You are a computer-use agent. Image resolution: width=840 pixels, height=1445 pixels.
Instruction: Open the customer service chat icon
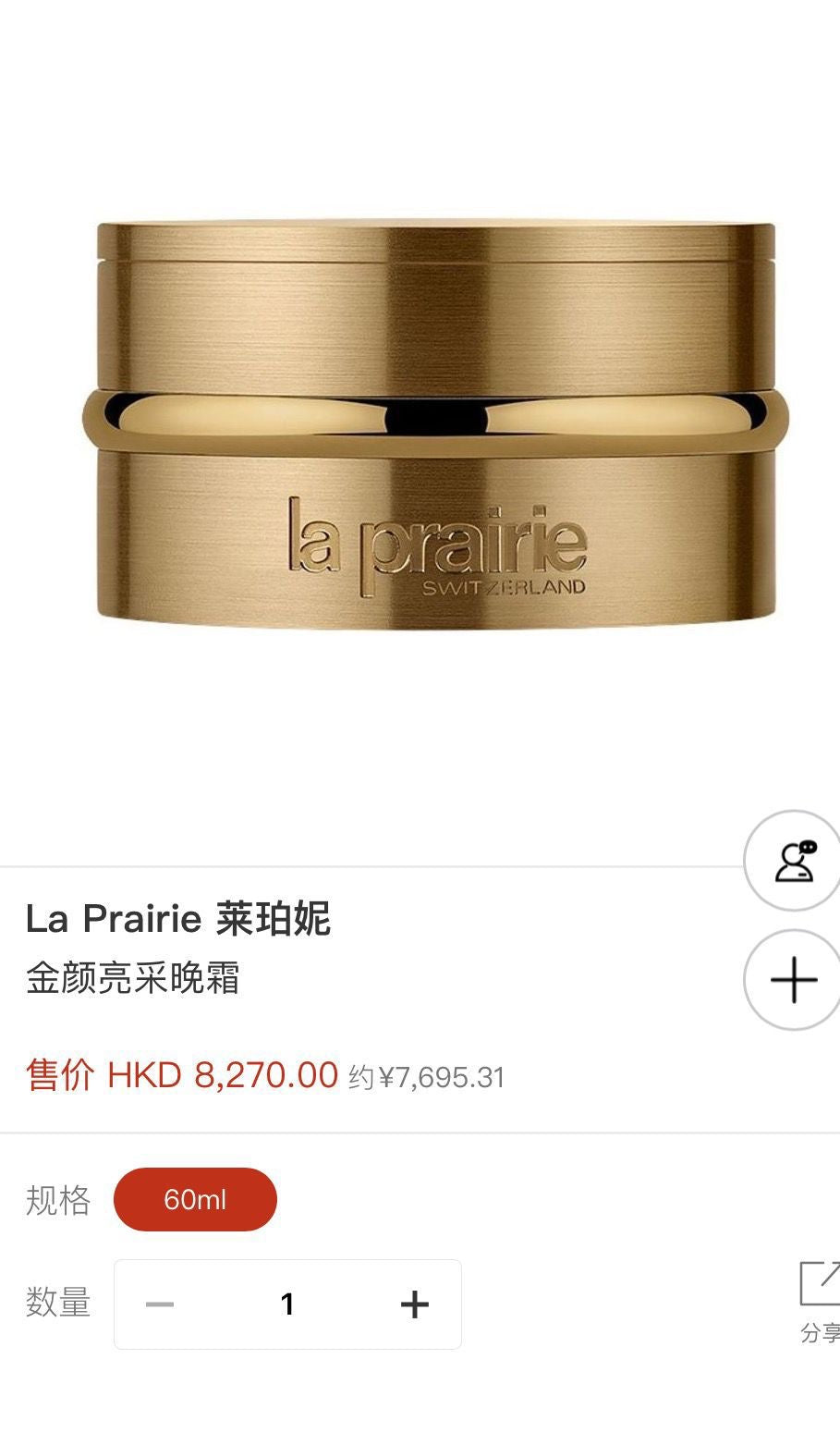point(794,861)
